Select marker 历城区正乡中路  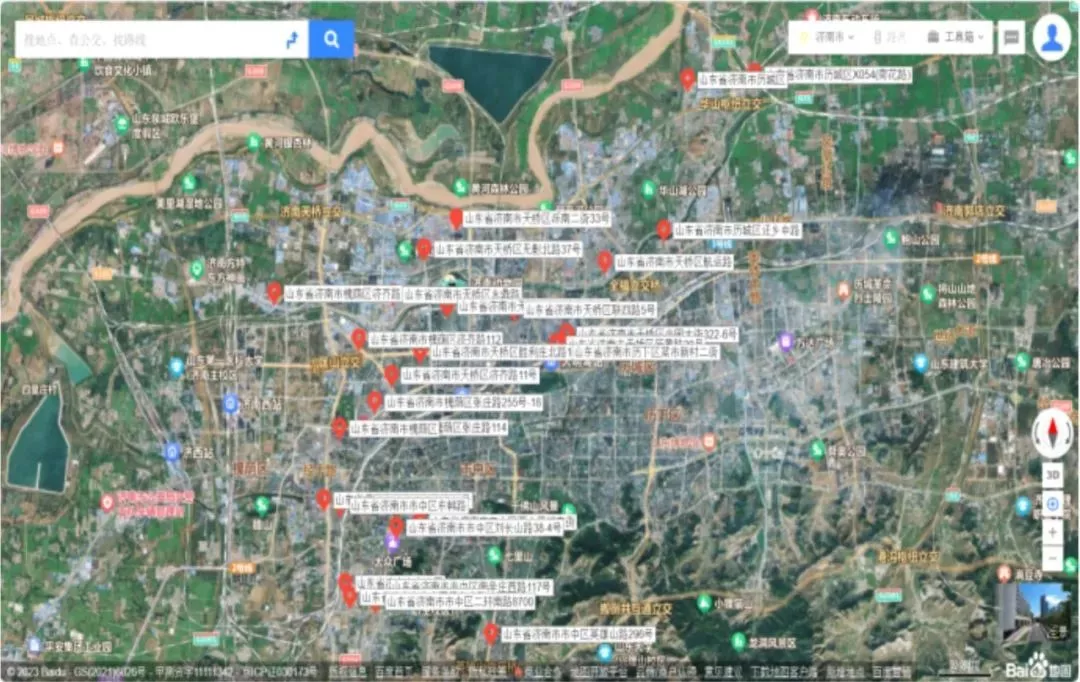(664, 229)
